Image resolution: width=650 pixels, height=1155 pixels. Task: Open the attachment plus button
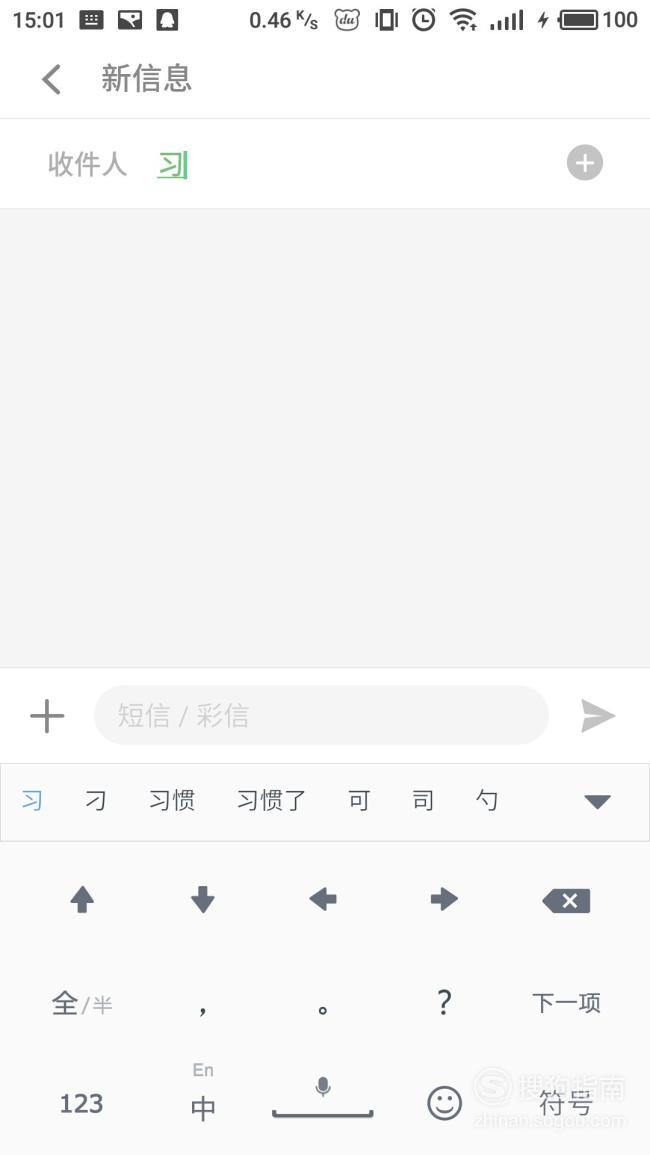point(47,716)
